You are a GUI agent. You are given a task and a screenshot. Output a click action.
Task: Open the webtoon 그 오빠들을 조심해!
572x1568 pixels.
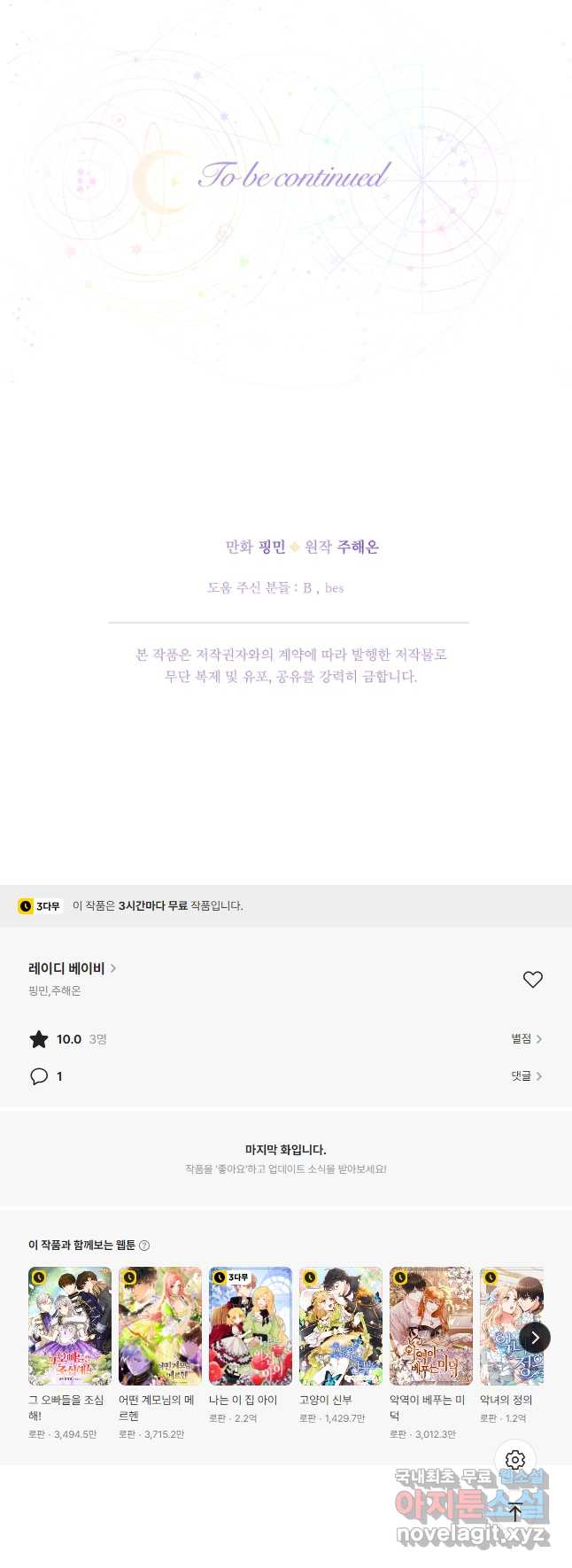pos(70,1326)
